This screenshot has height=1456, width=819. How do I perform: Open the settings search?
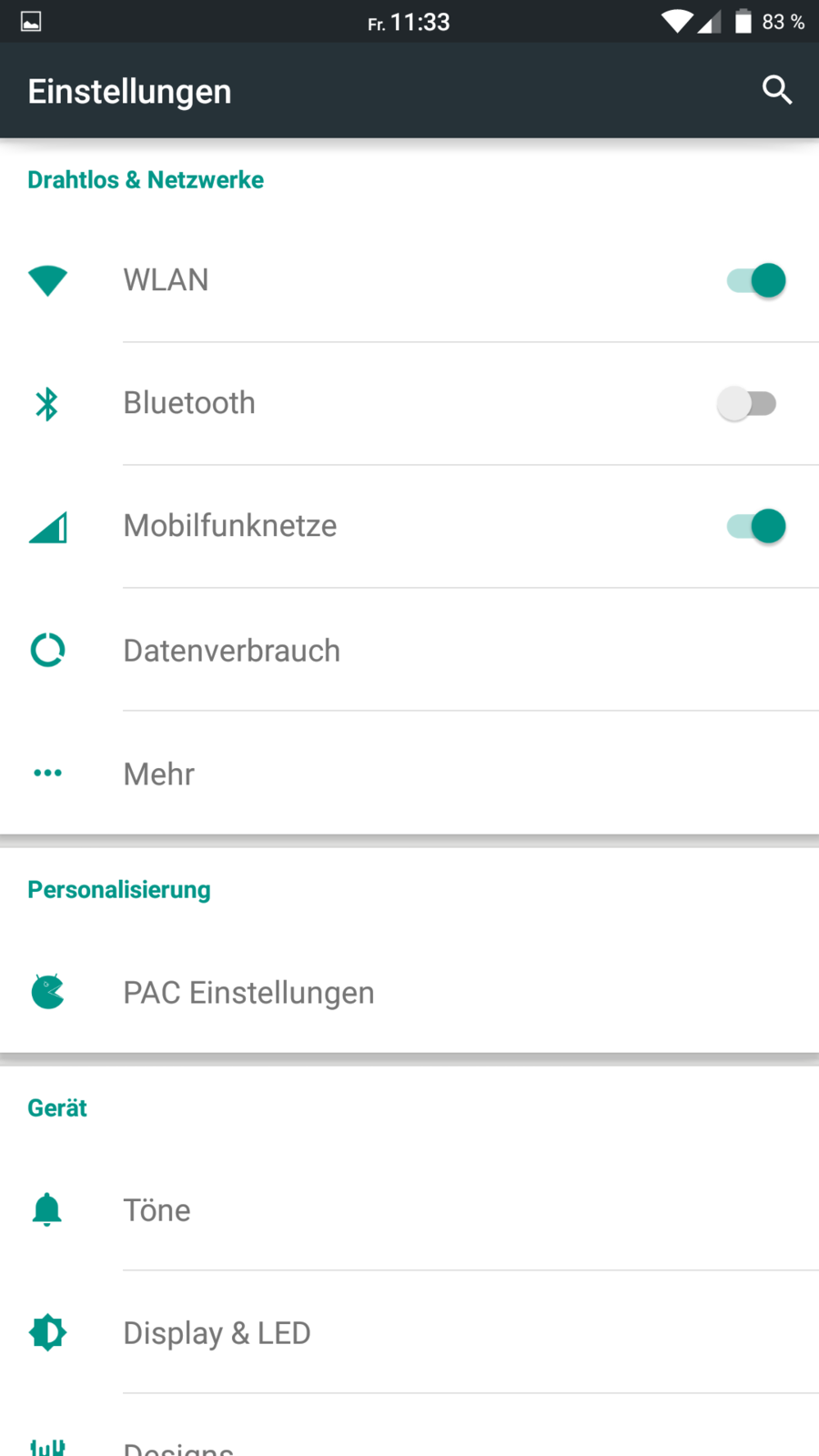[776, 90]
